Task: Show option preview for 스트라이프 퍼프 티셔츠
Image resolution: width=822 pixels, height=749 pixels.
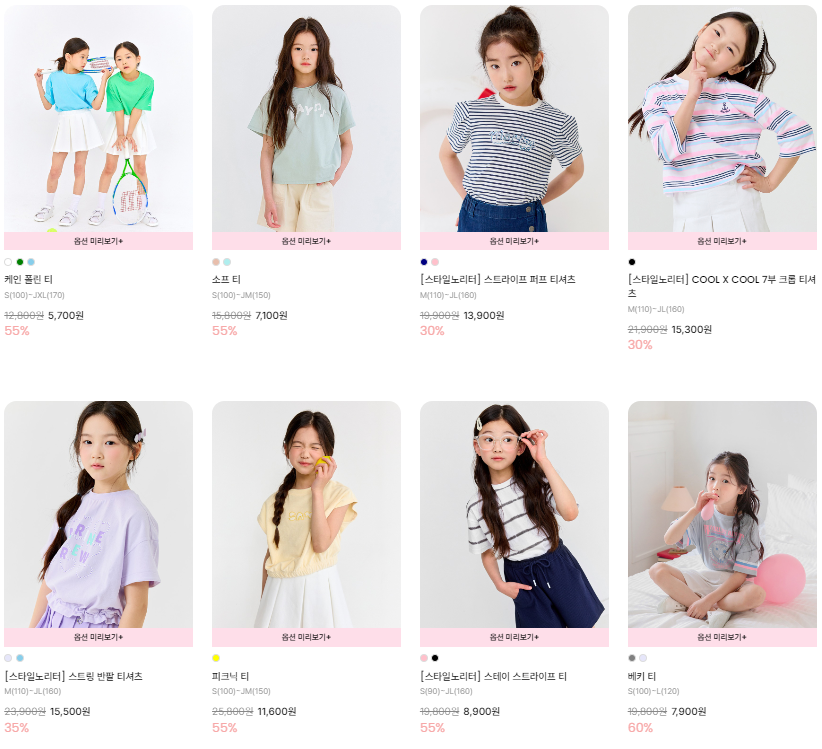Action: tap(514, 241)
